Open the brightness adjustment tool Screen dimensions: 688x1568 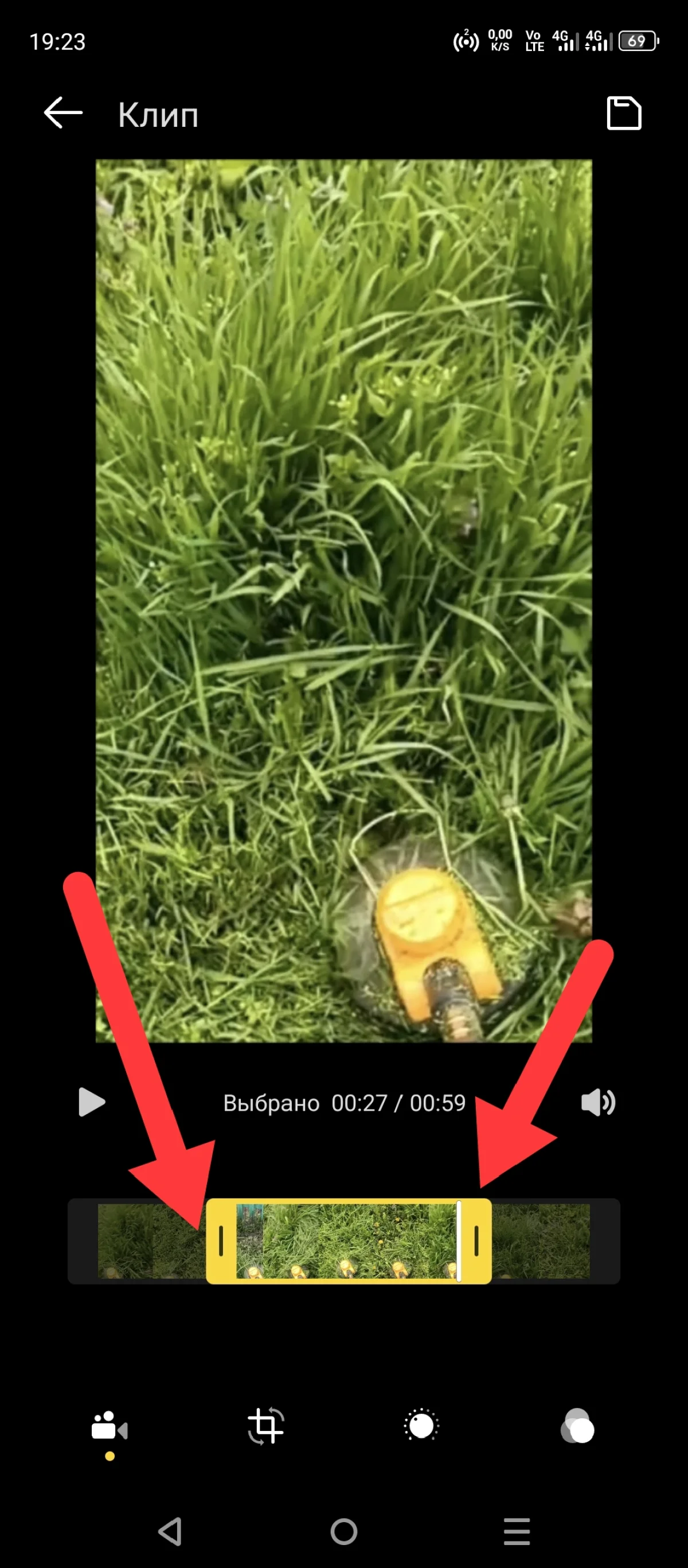[x=421, y=1426]
